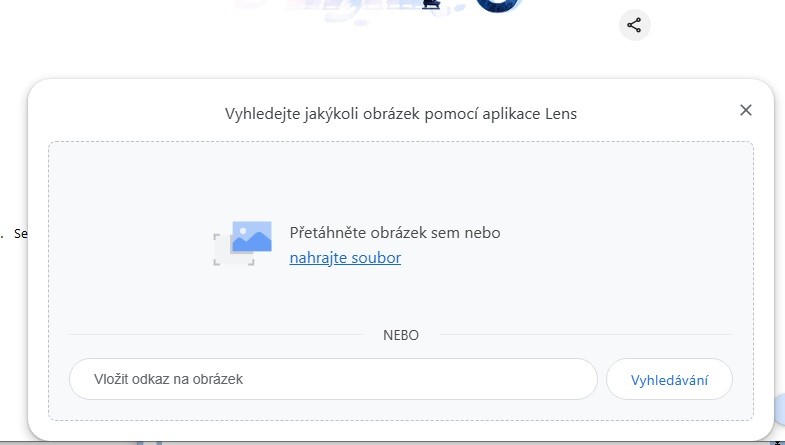Open the 'nahrajte soubor' upload link

[345, 258]
